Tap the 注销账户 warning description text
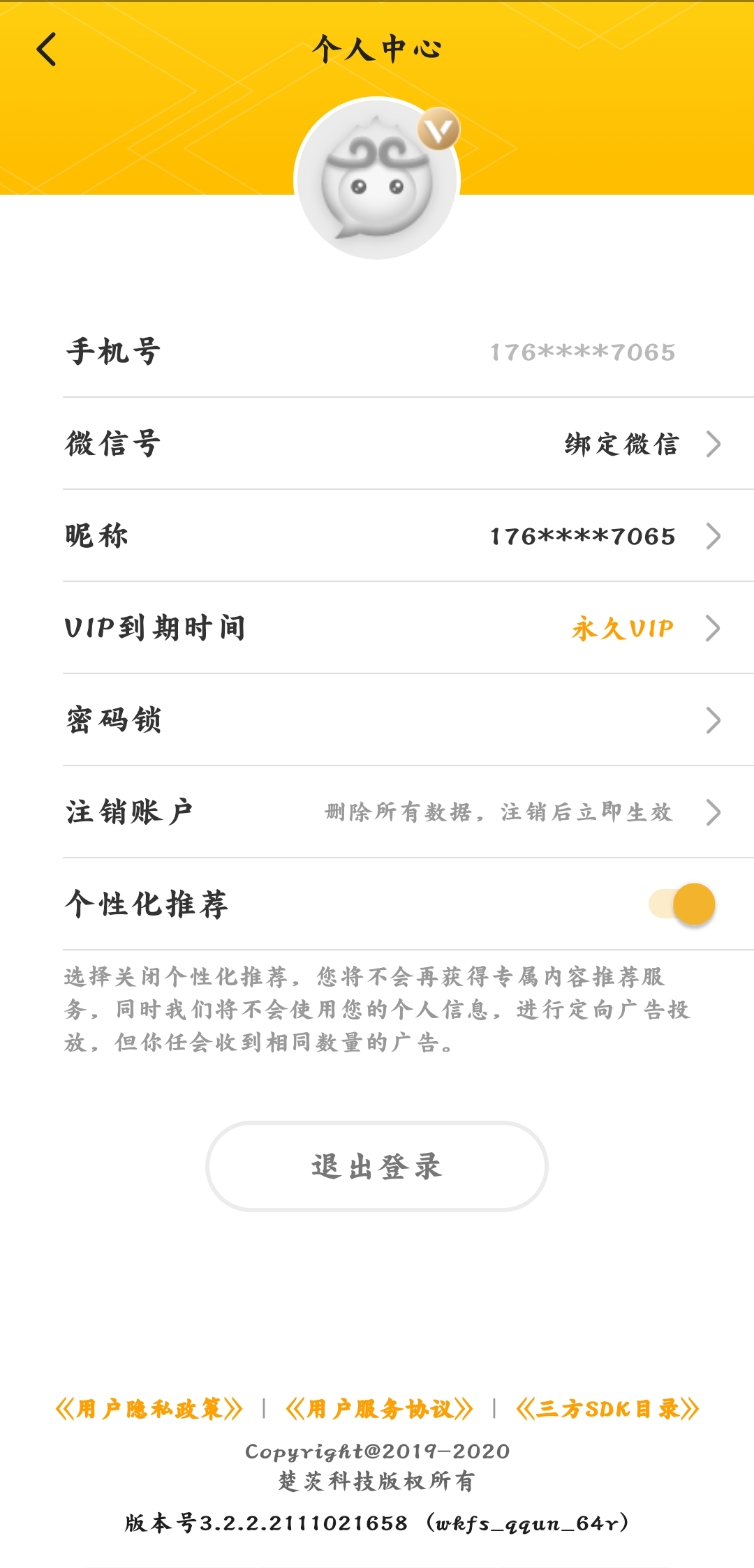 (498, 812)
